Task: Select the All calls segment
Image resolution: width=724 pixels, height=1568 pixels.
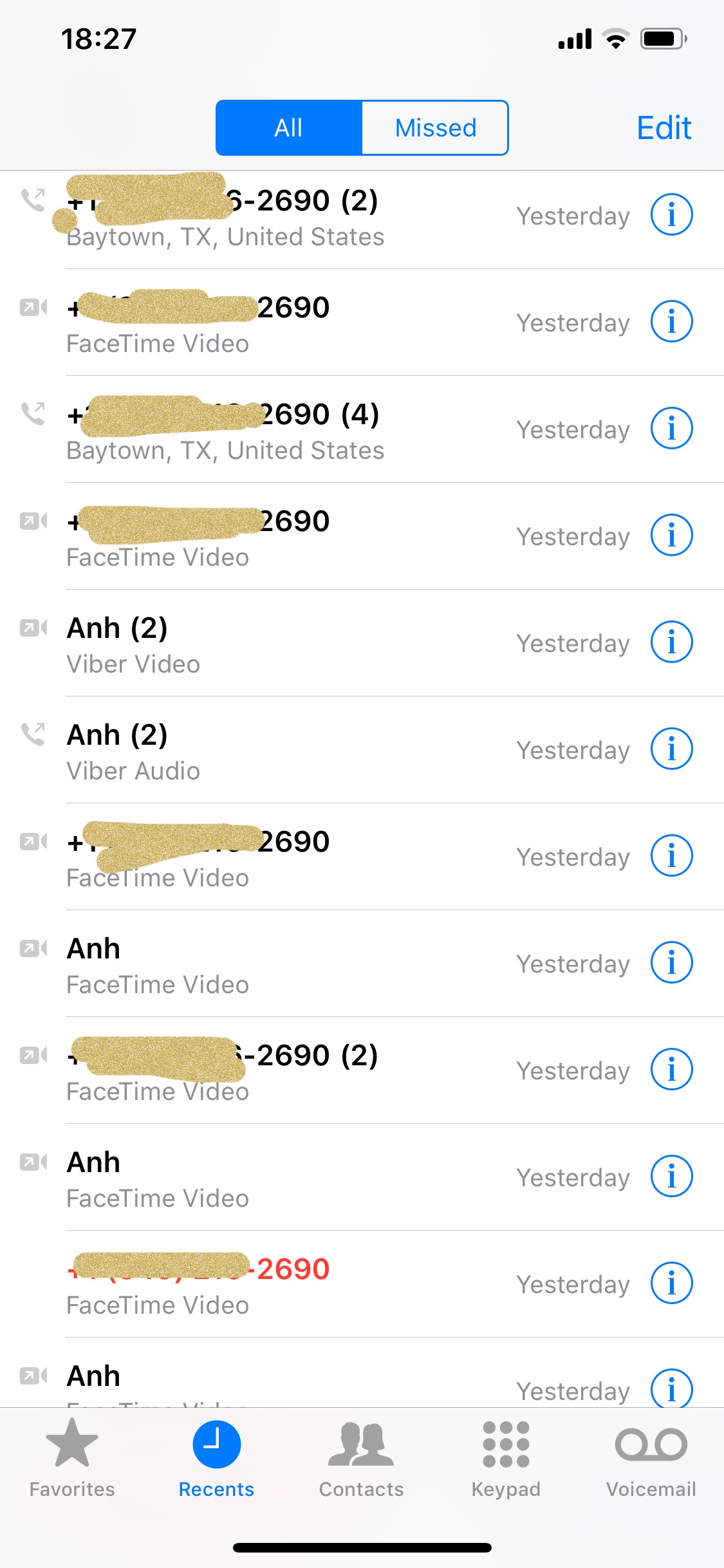Action: [289, 127]
